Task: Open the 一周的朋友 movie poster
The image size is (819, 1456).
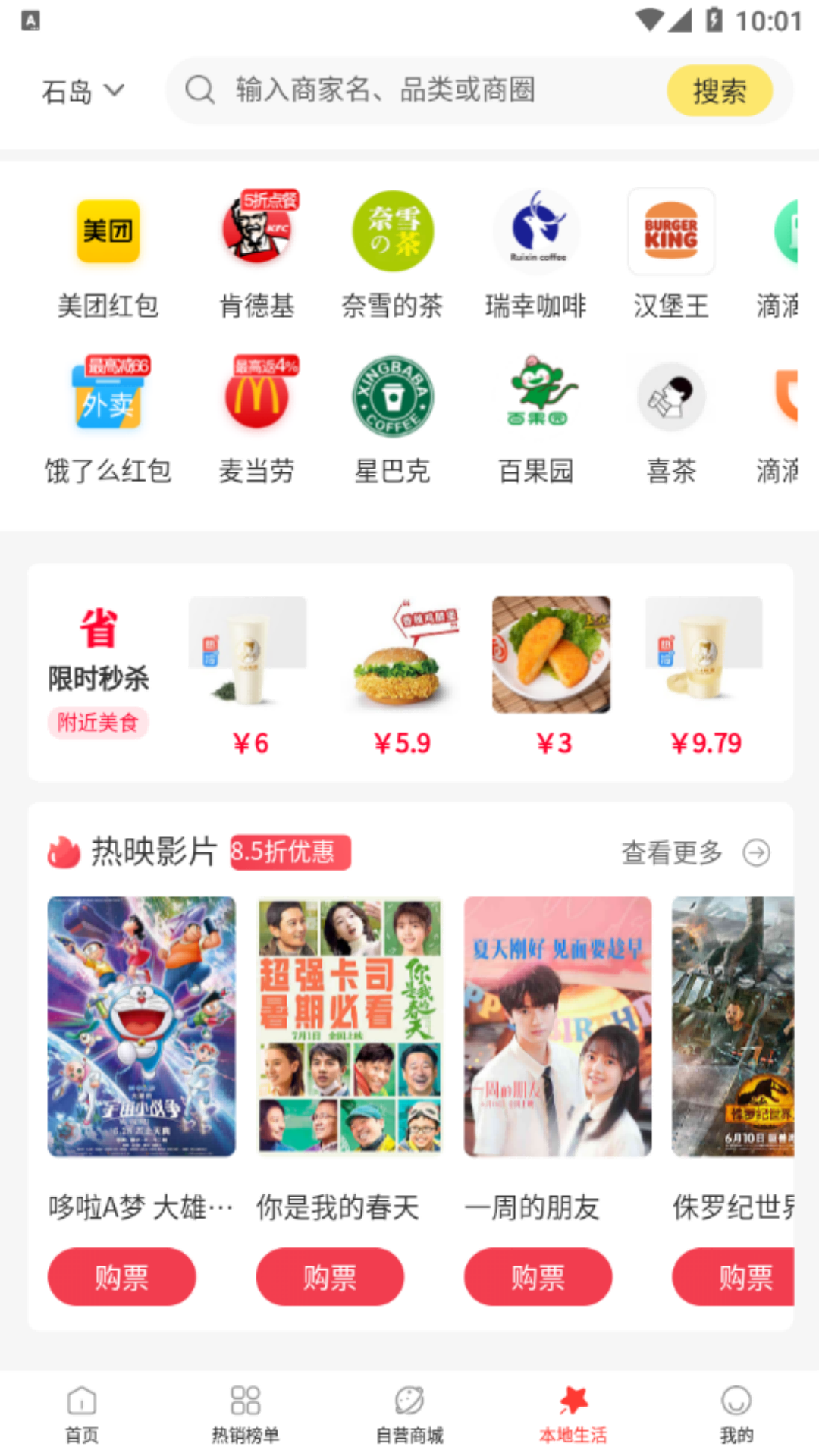Action: pos(557,1027)
